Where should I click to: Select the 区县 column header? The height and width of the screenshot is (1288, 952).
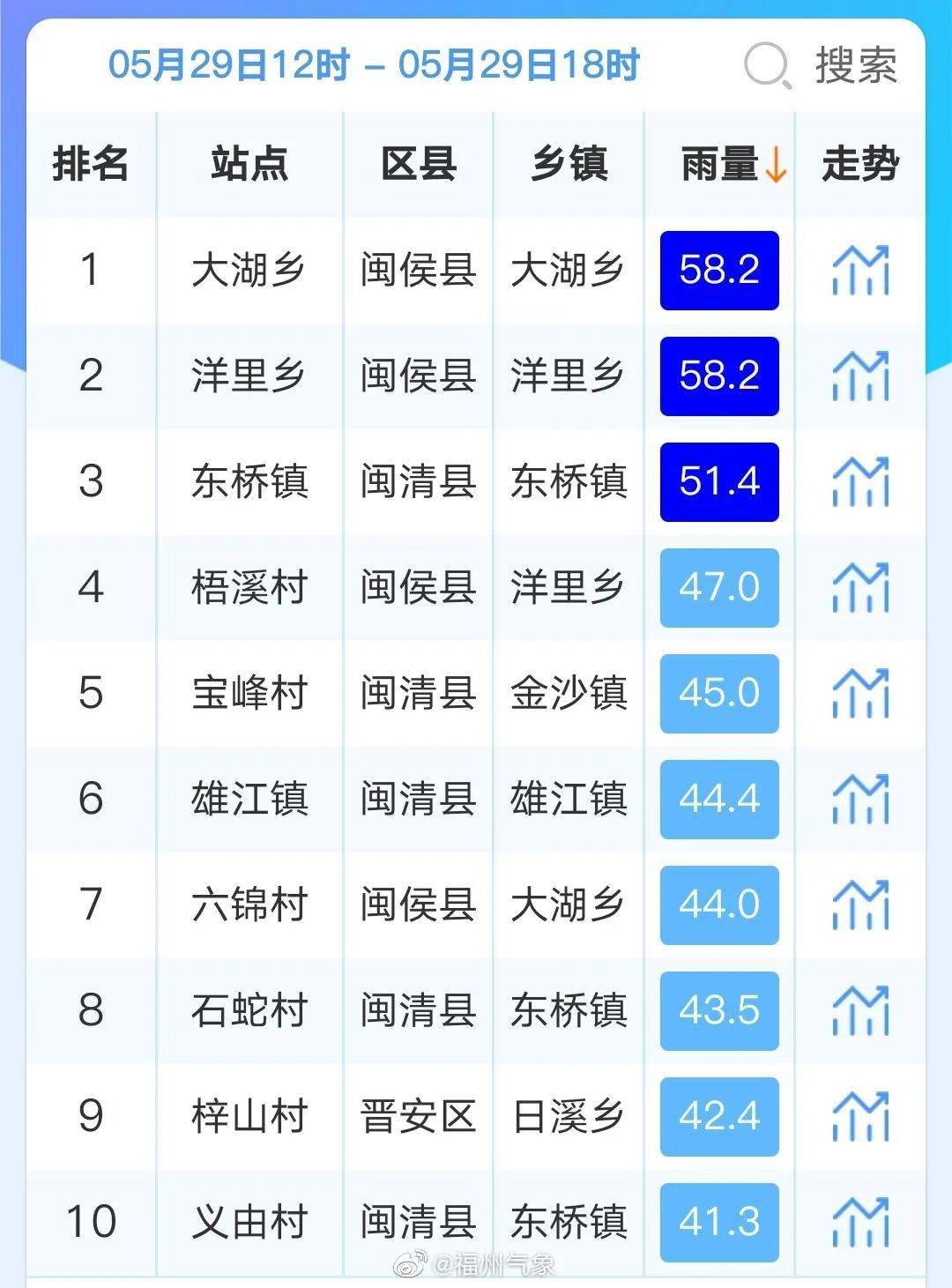[416, 163]
